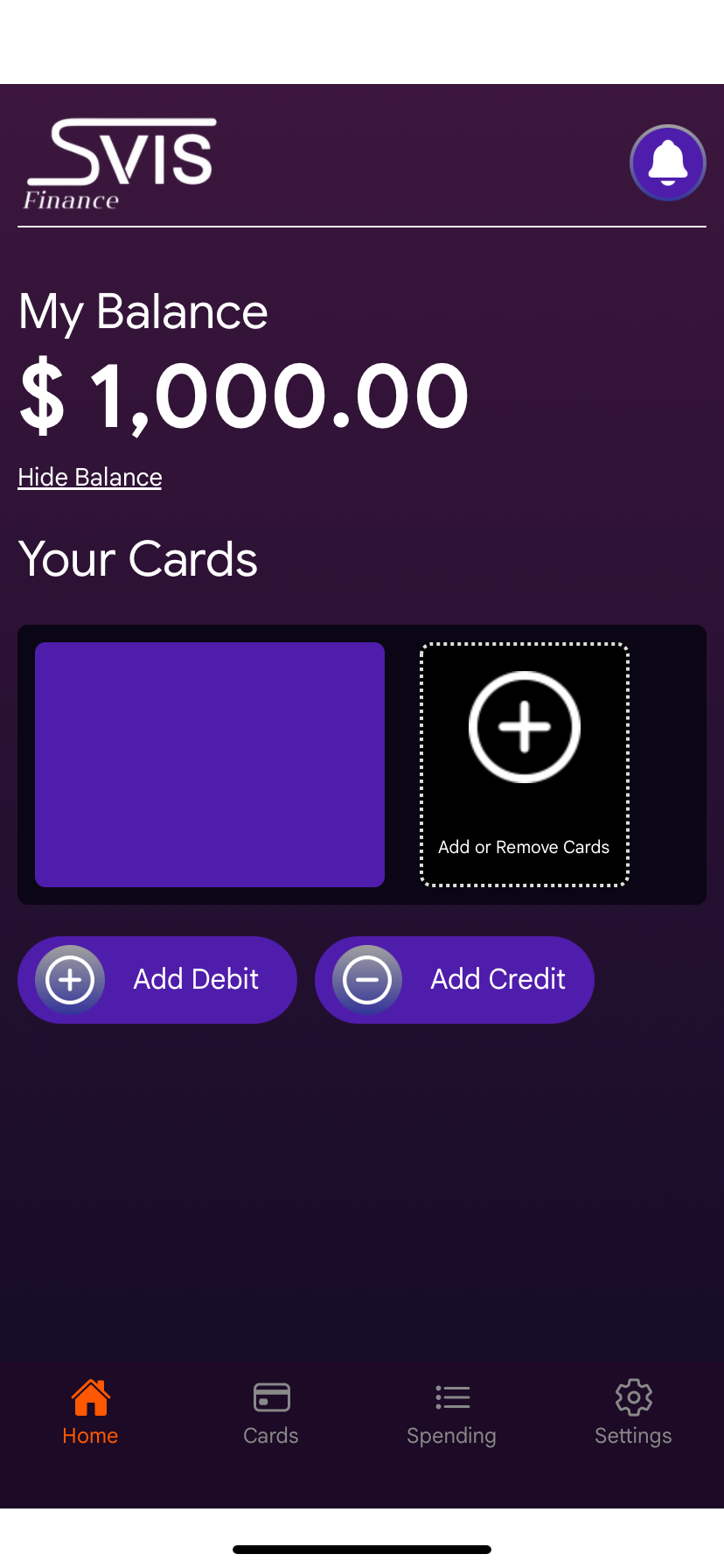
Task: Tap the Add Credit button
Action: 455,979
